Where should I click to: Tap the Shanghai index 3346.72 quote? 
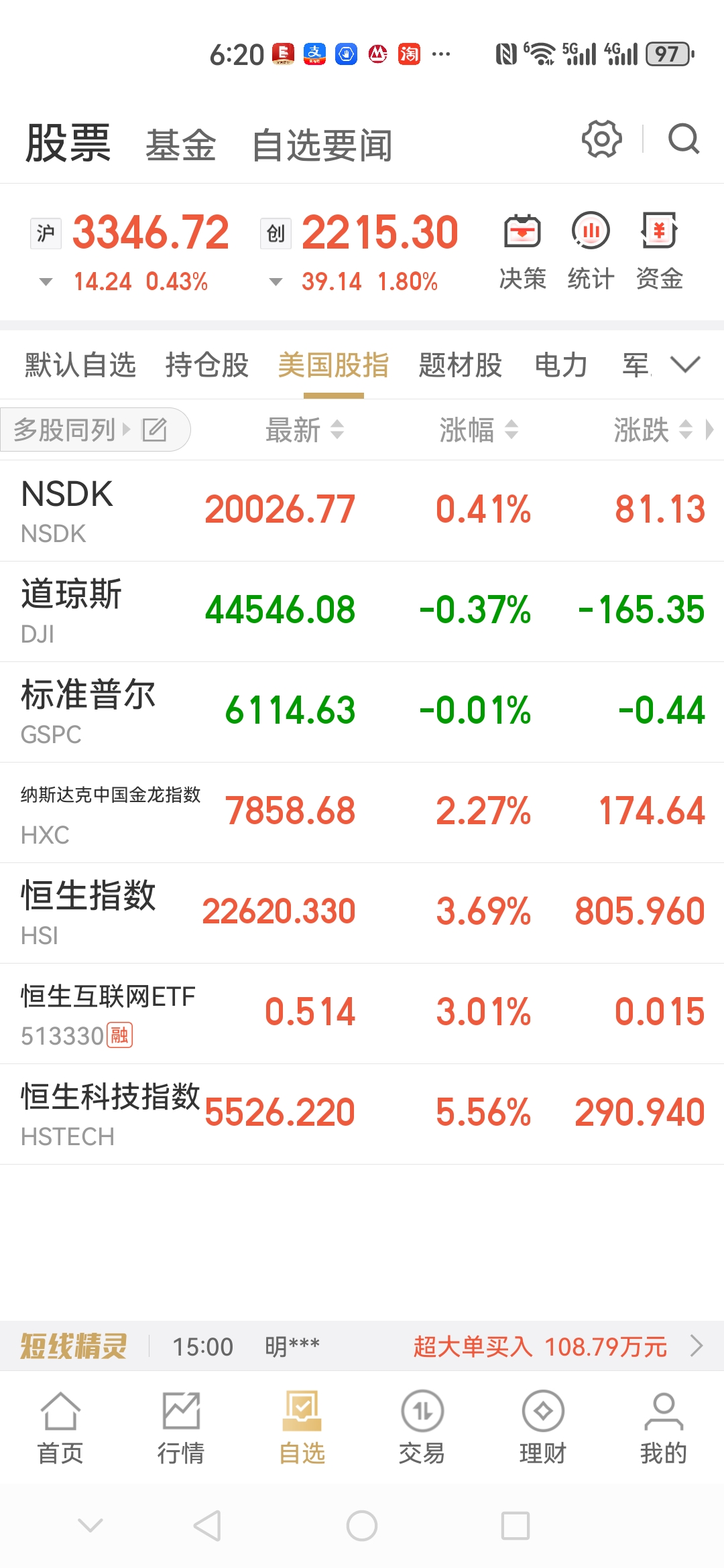coord(149,233)
